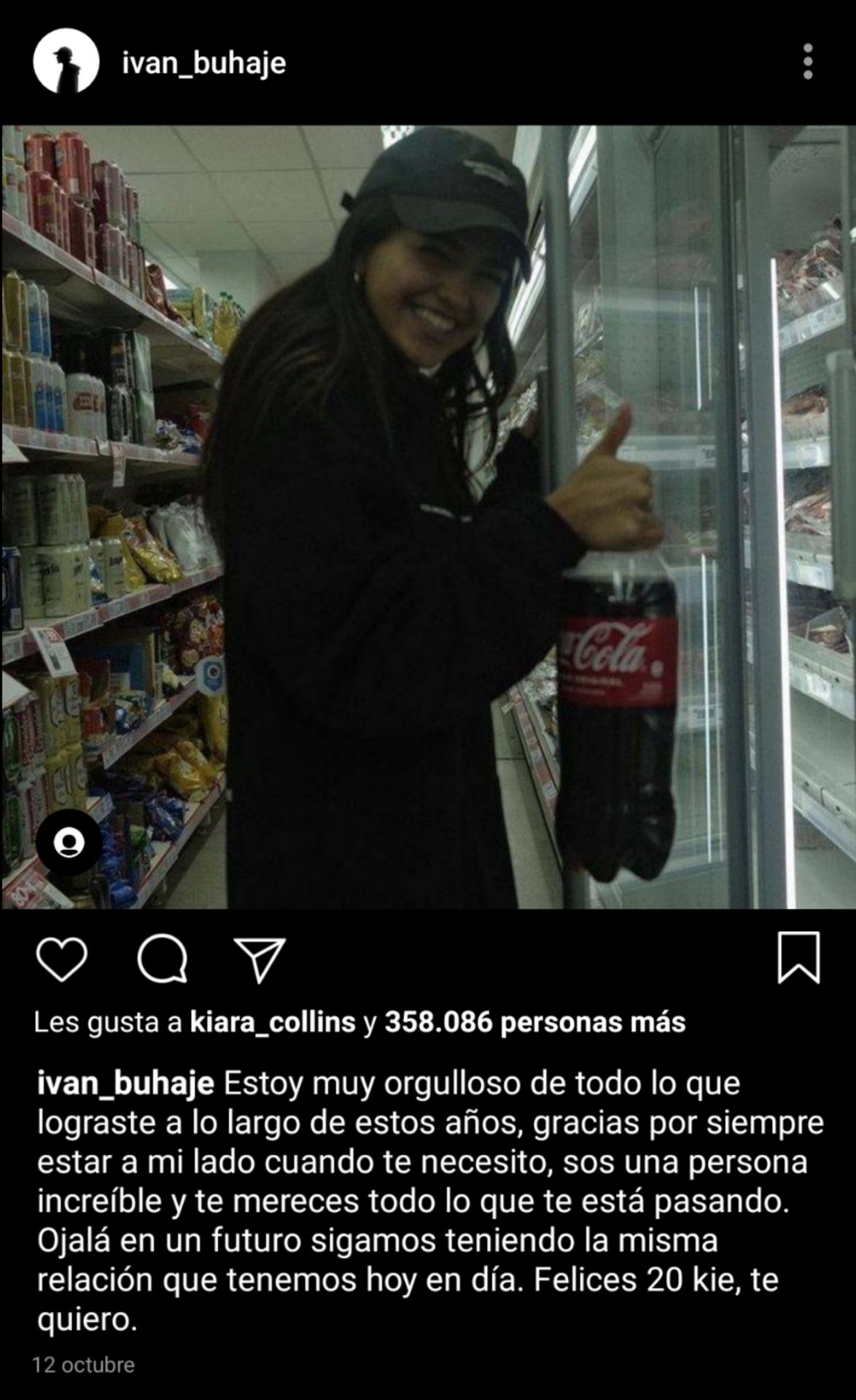This screenshot has width=856, height=1400.
Task: Open the ivan_buhaje username in the post header
Action: tap(203, 63)
